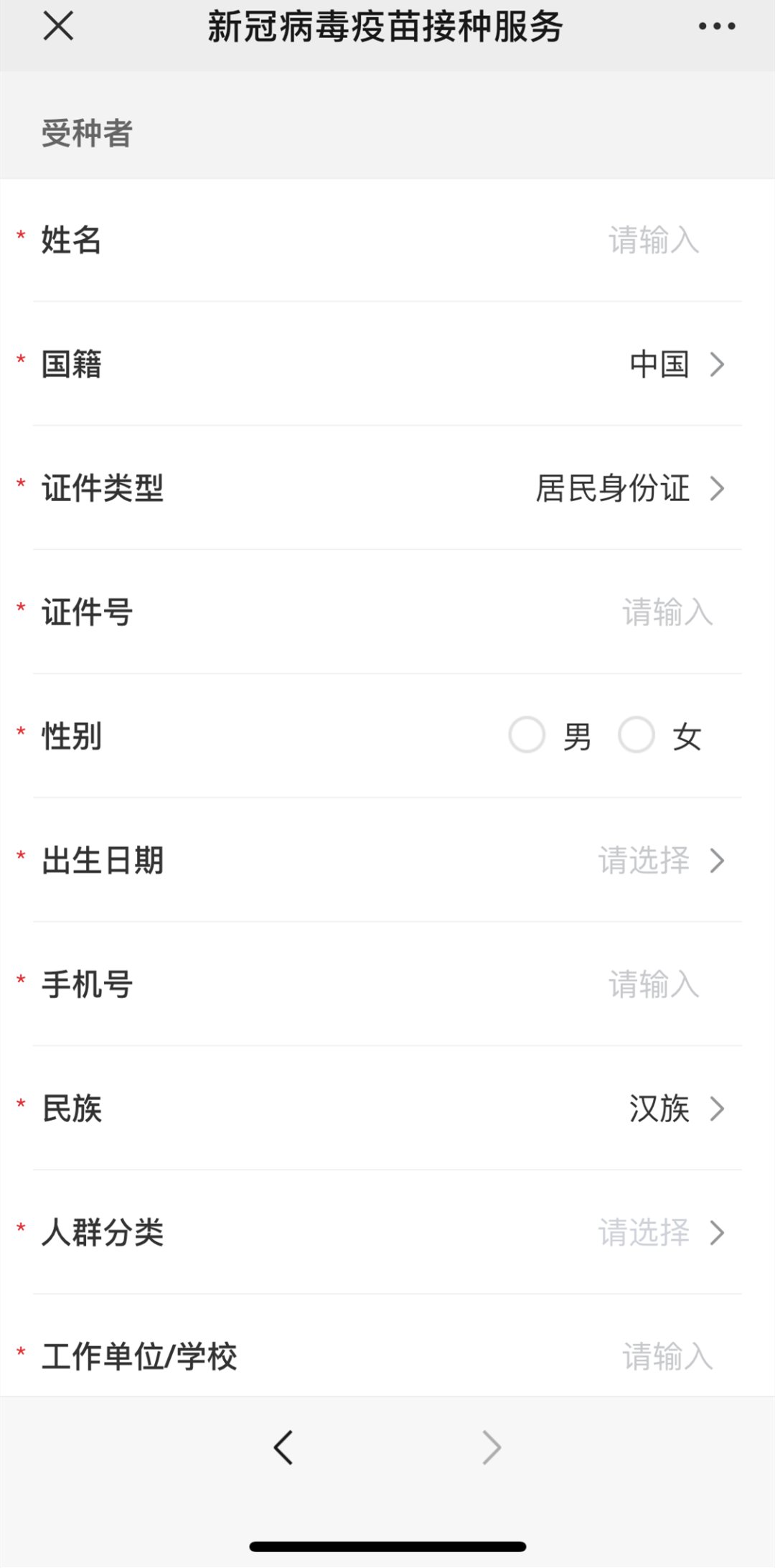Pick a 人群分类 population category
775x1568 pixels.
click(x=660, y=1233)
